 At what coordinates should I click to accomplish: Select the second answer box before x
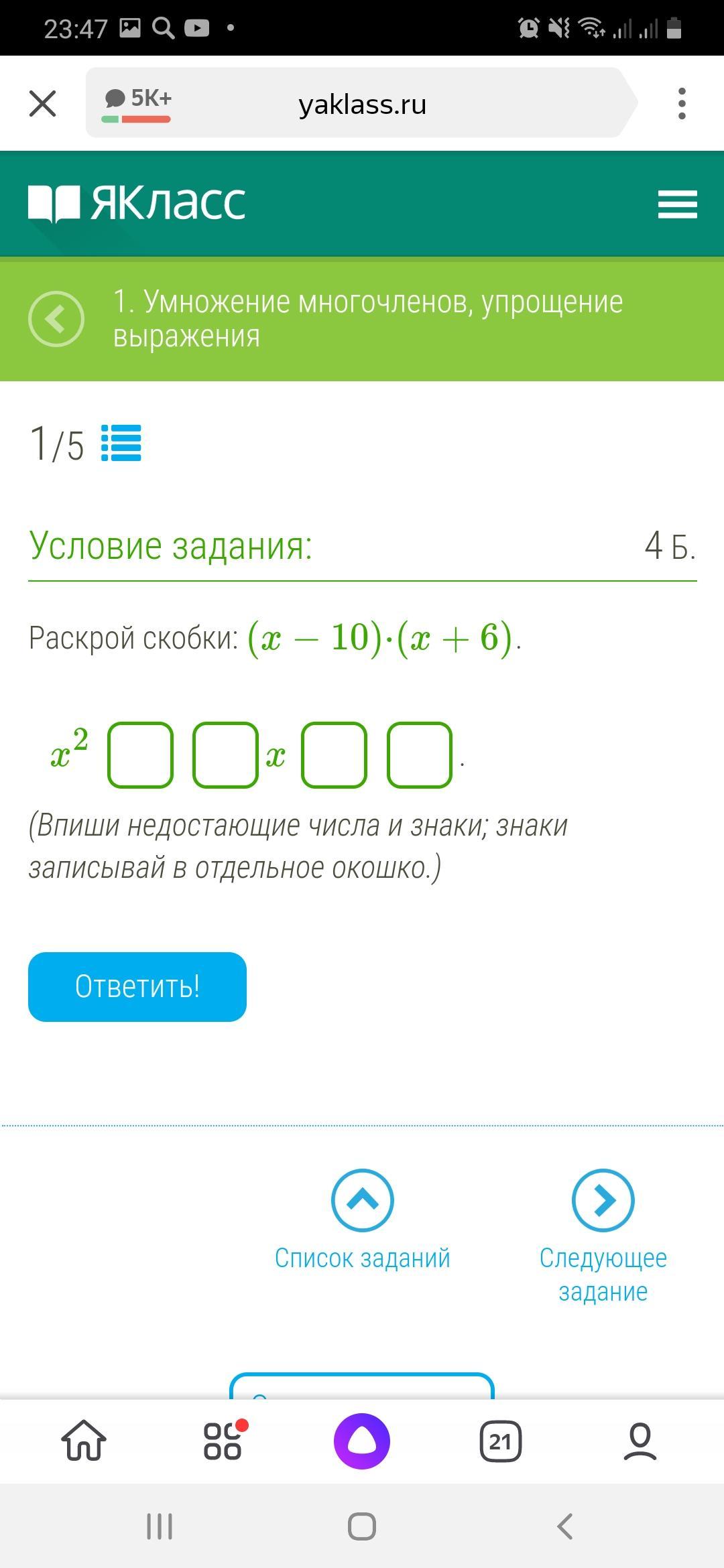coord(226,755)
